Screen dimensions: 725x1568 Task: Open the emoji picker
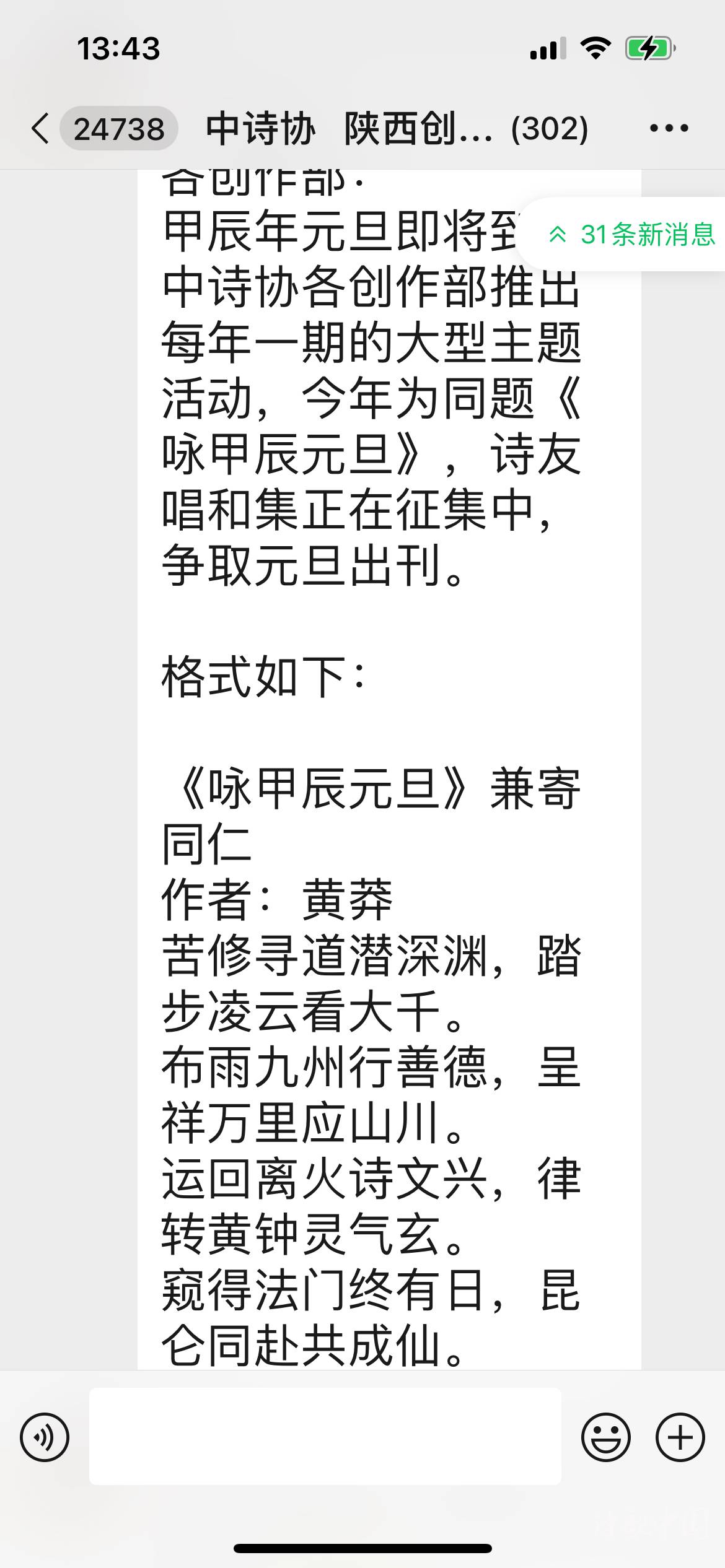pos(605,1437)
